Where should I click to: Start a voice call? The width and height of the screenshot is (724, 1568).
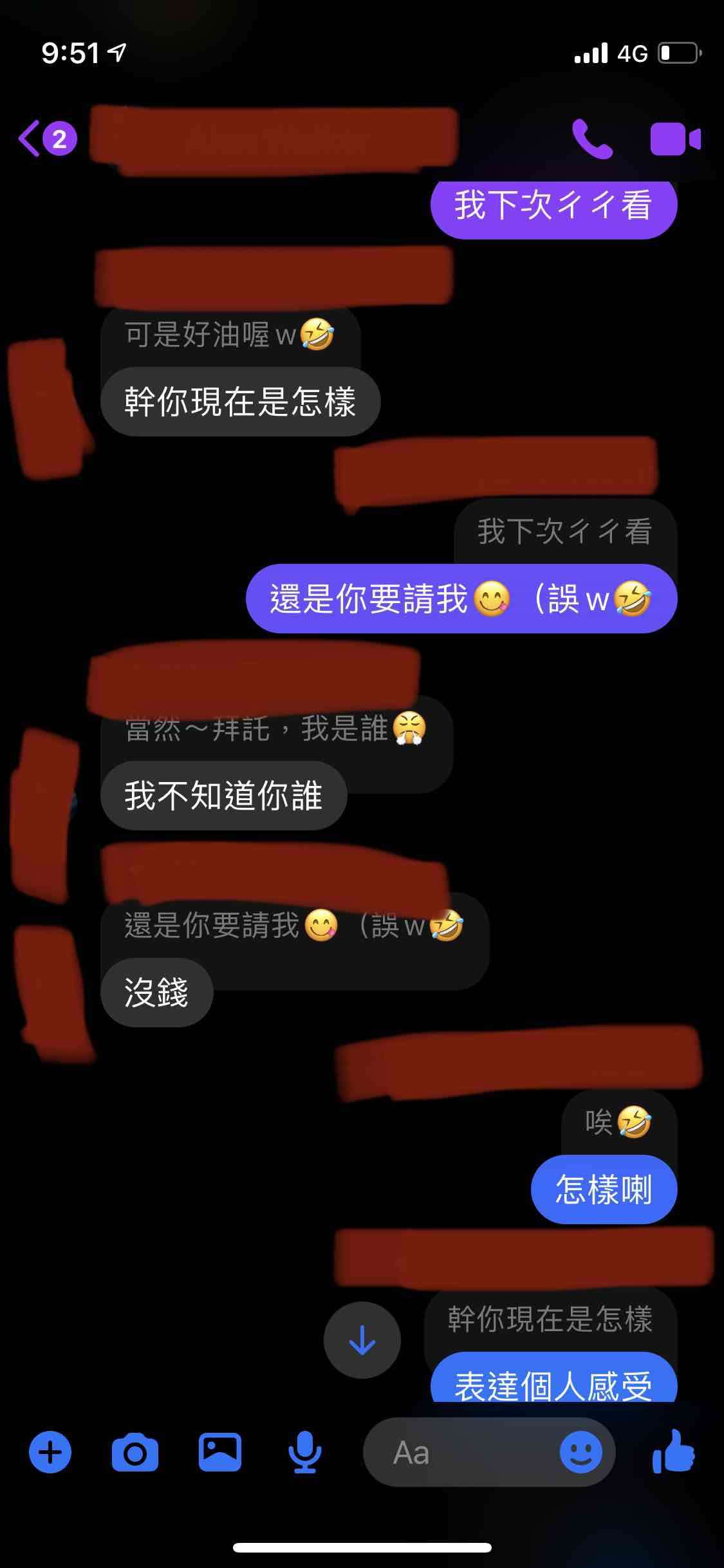coord(592,138)
